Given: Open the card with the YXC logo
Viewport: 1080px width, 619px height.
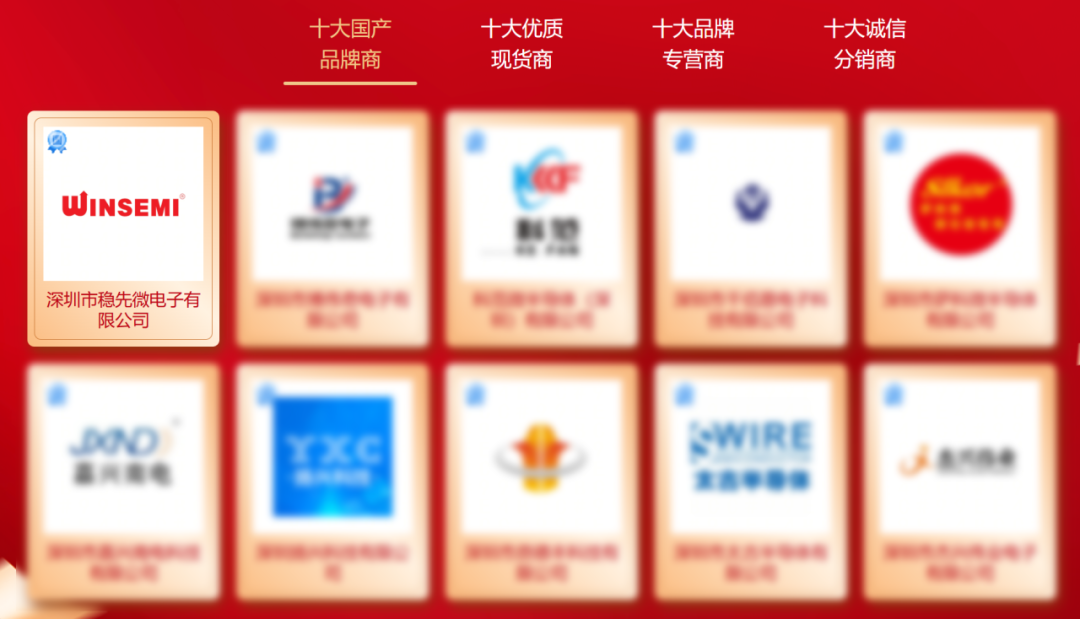Looking at the screenshot, I should point(332,478).
